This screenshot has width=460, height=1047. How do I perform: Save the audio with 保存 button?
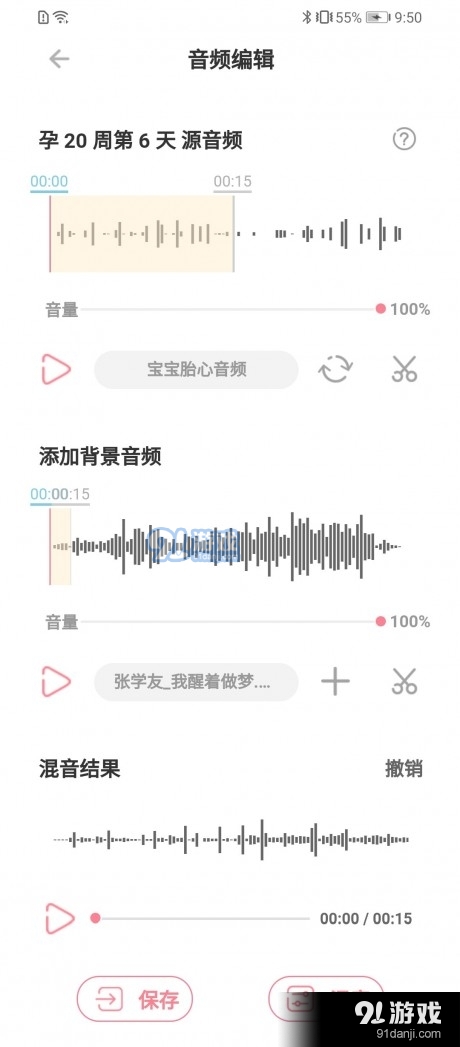click(135, 1000)
